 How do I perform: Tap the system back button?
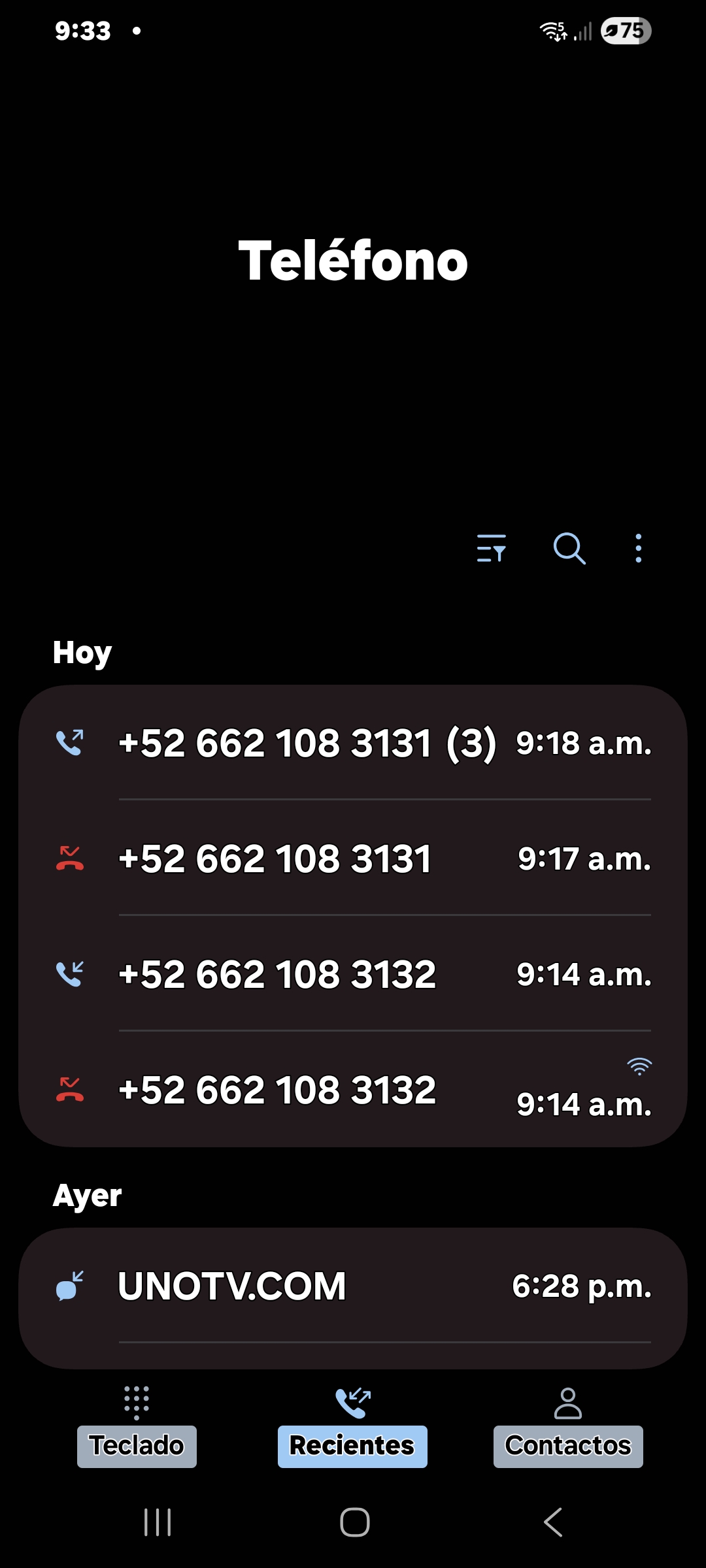(x=553, y=1522)
